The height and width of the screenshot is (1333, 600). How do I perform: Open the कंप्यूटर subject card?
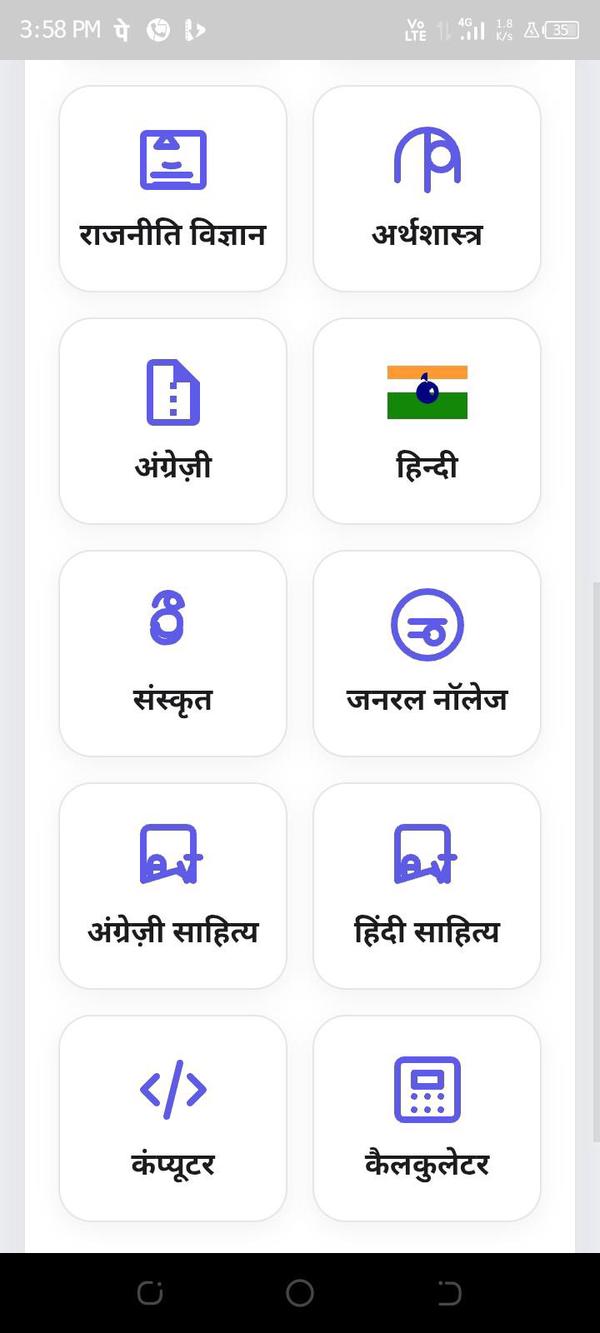tap(173, 1117)
